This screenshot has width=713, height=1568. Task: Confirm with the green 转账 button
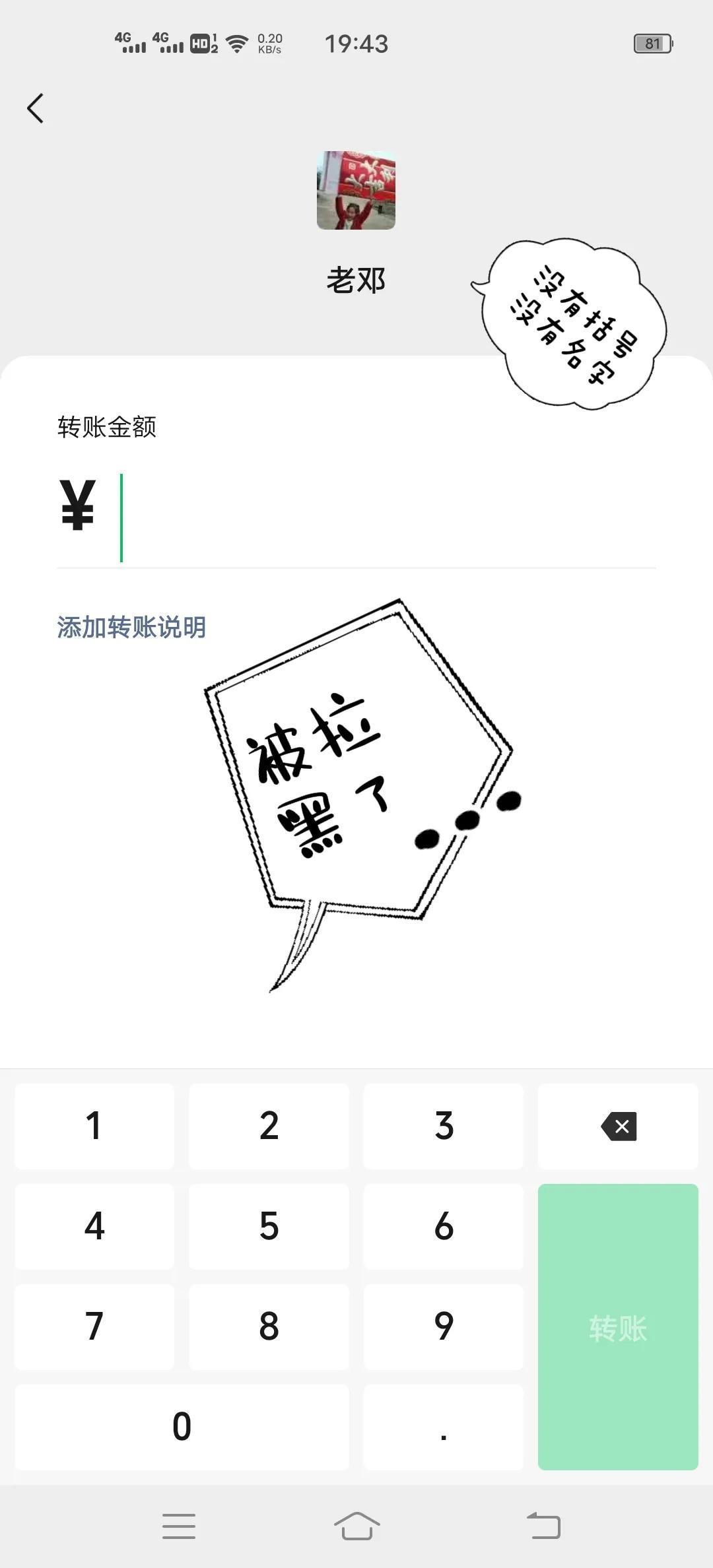point(618,1326)
